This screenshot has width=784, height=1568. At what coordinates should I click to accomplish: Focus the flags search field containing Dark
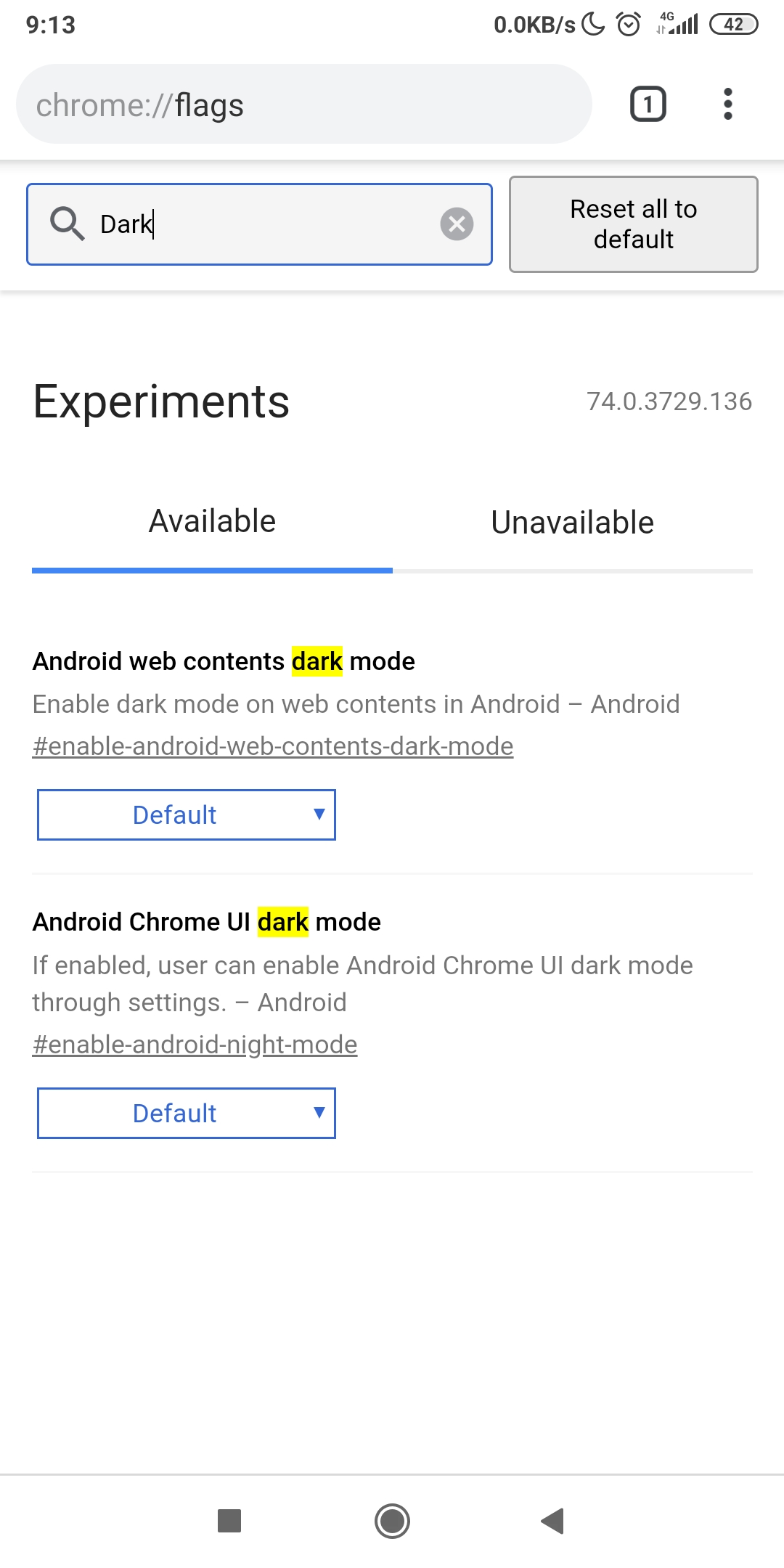(x=261, y=224)
